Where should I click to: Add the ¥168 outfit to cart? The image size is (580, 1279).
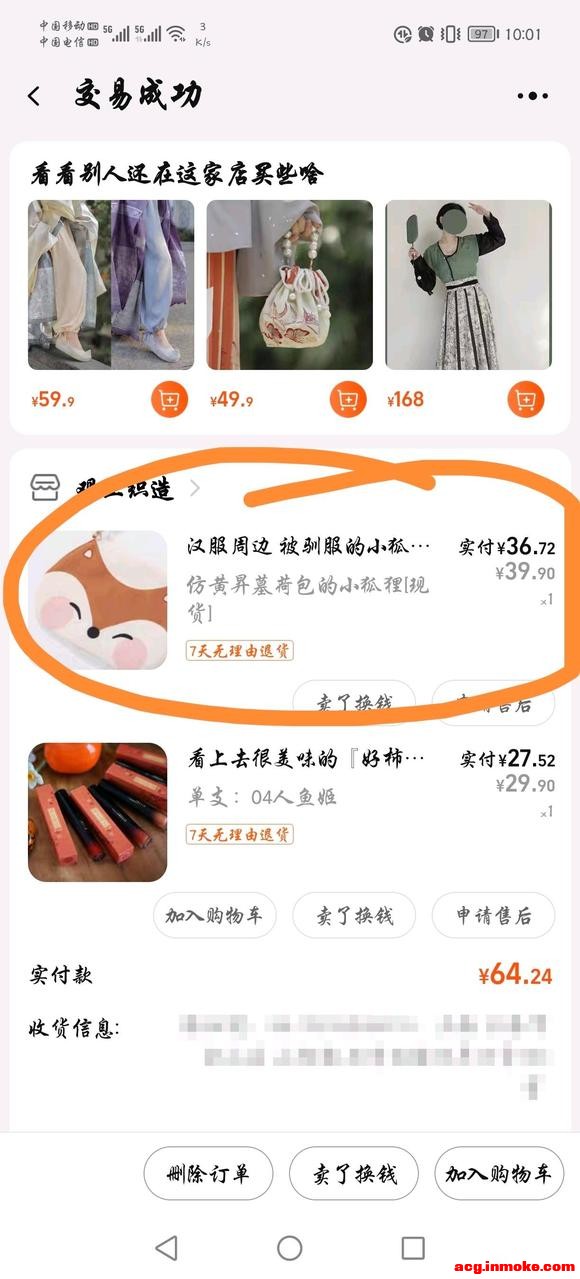coord(526,400)
